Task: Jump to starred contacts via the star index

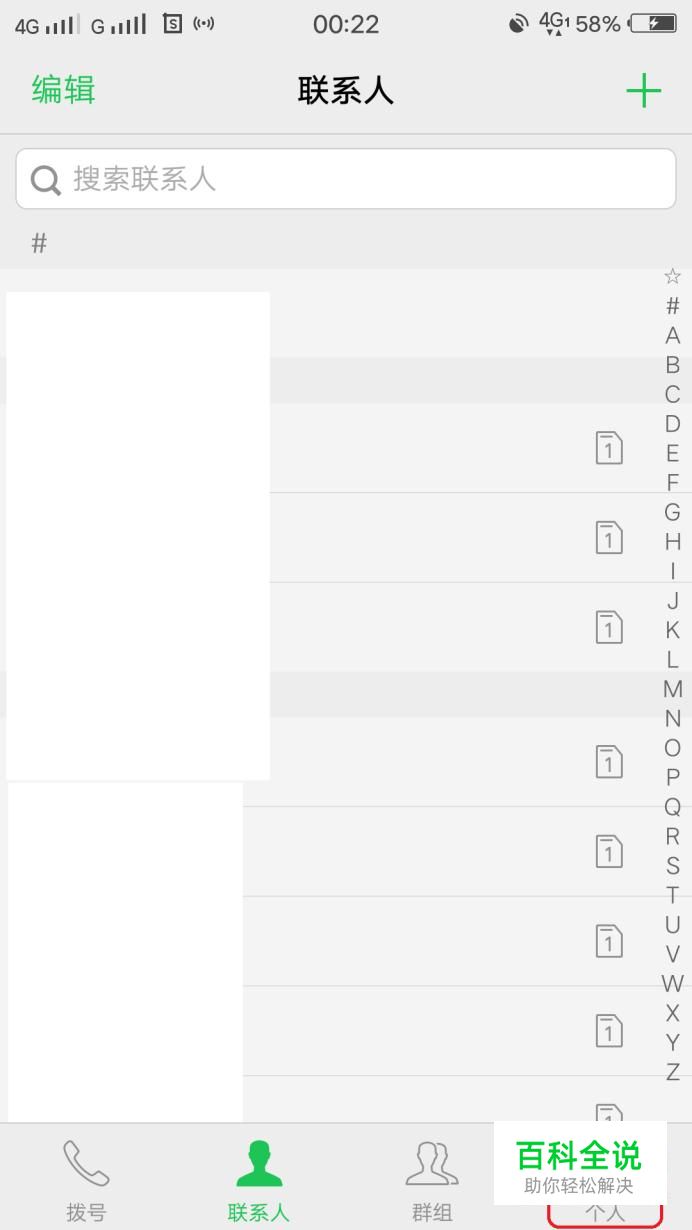Action: pos(672,276)
